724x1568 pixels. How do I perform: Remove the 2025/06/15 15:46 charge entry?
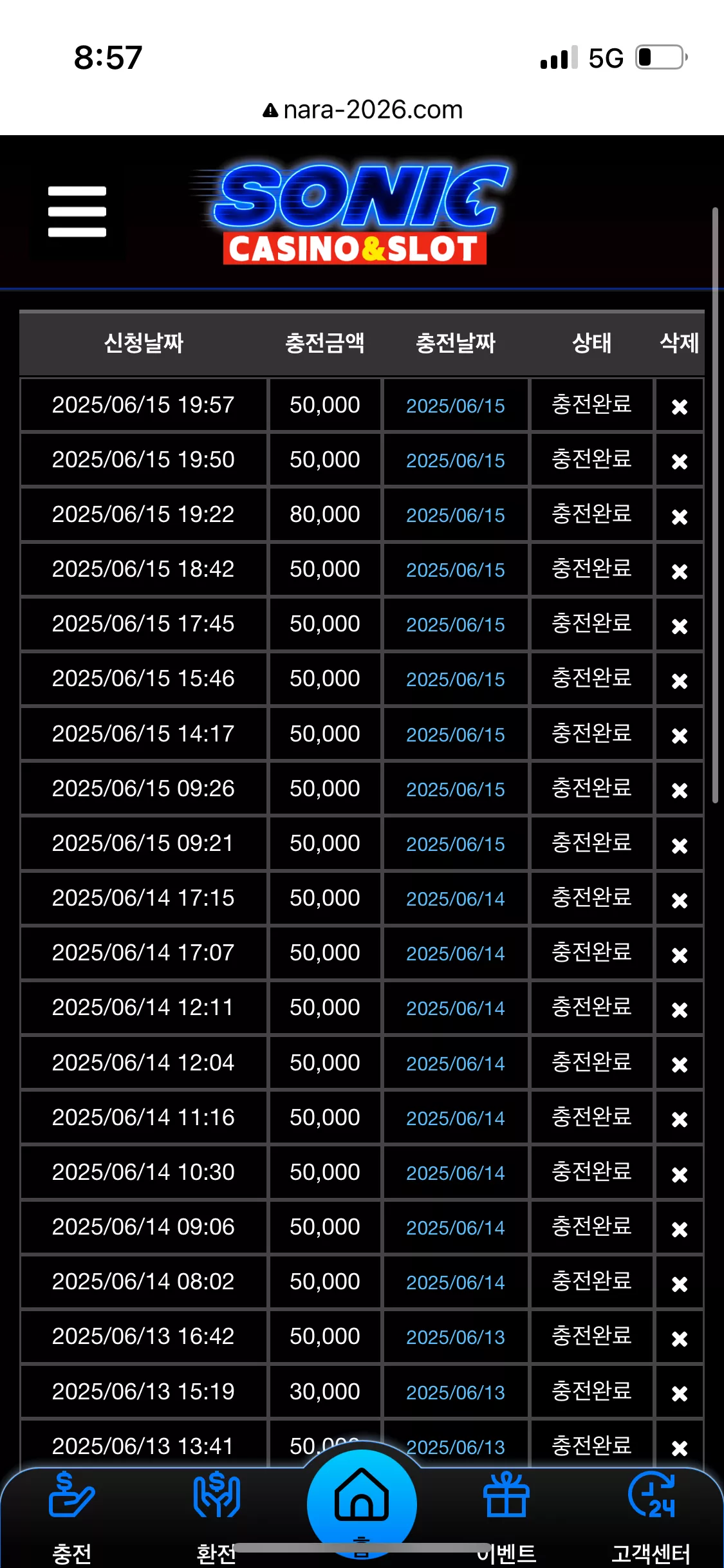pos(680,681)
